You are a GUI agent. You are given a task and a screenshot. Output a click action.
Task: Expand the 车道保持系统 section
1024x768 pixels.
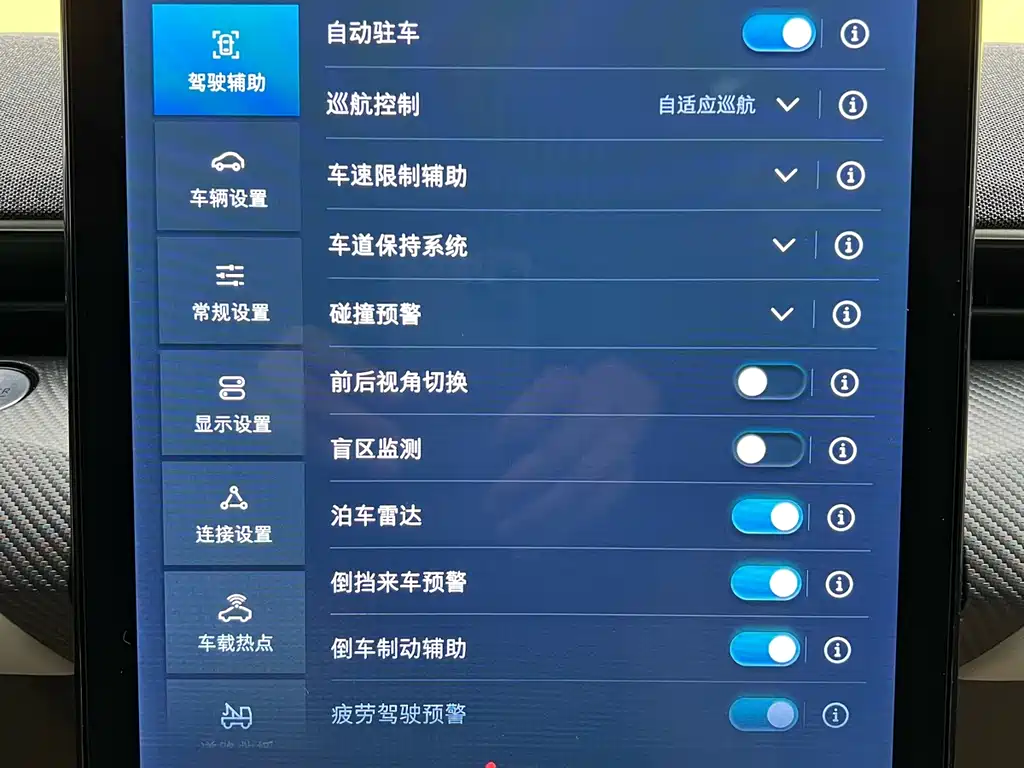click(x=784, y=245)
